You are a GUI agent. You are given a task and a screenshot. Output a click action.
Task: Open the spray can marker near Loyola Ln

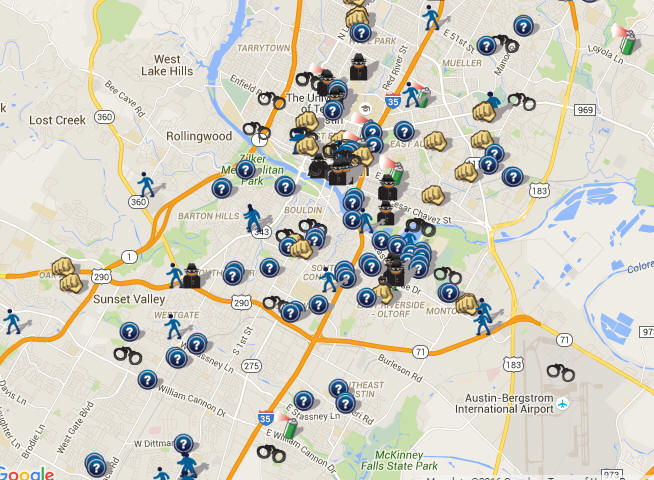[x=628, y=40]
